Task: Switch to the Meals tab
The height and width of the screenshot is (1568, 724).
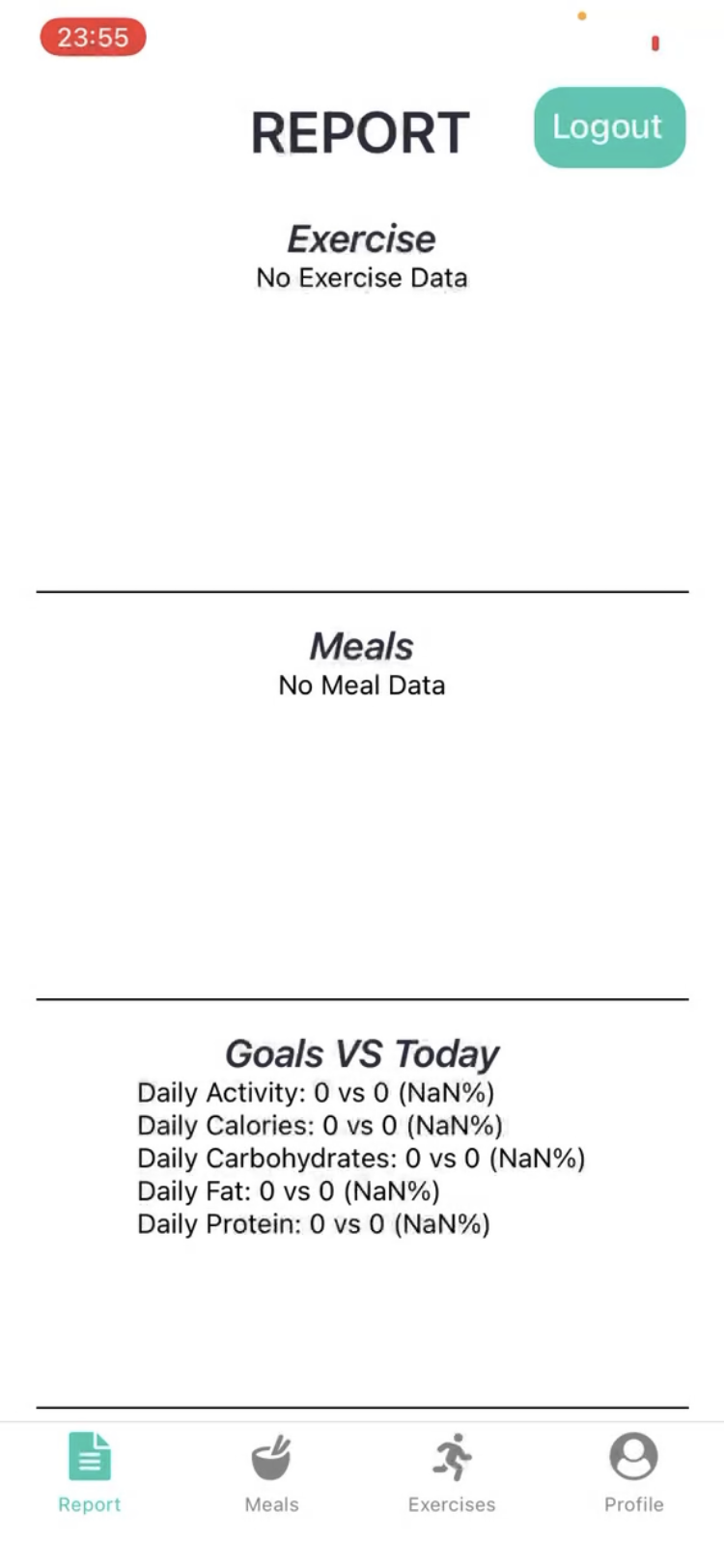Action: (x=271, y=1472)
